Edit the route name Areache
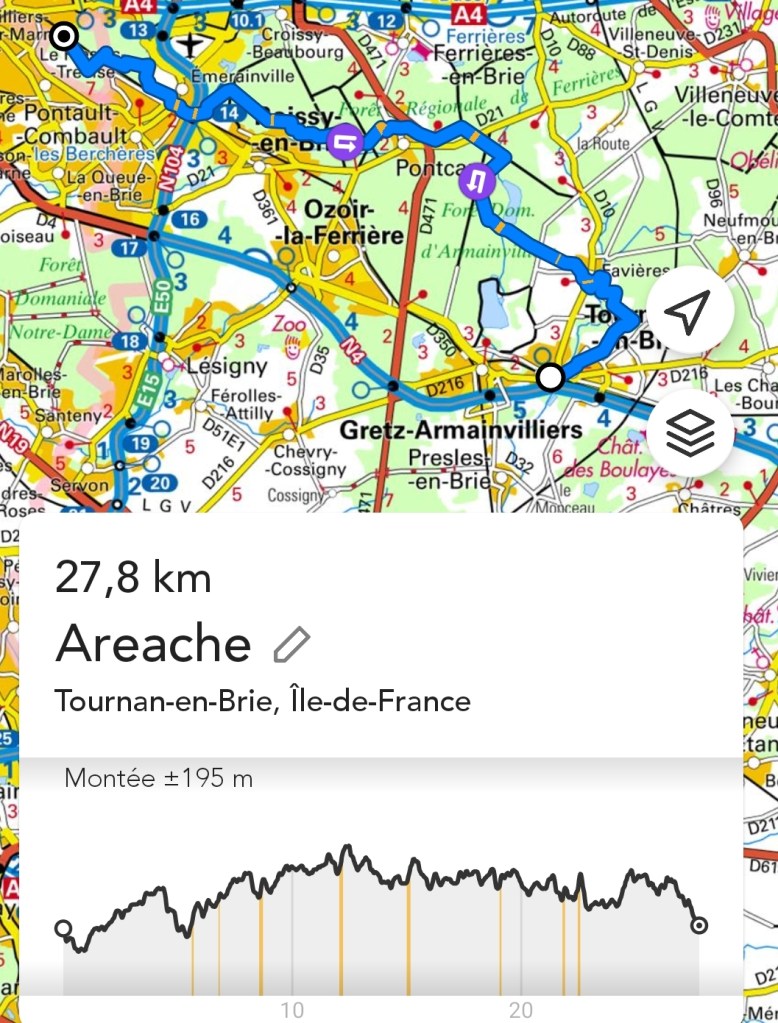The width and height of the screenshot is (778, 1023). (292, 645)
